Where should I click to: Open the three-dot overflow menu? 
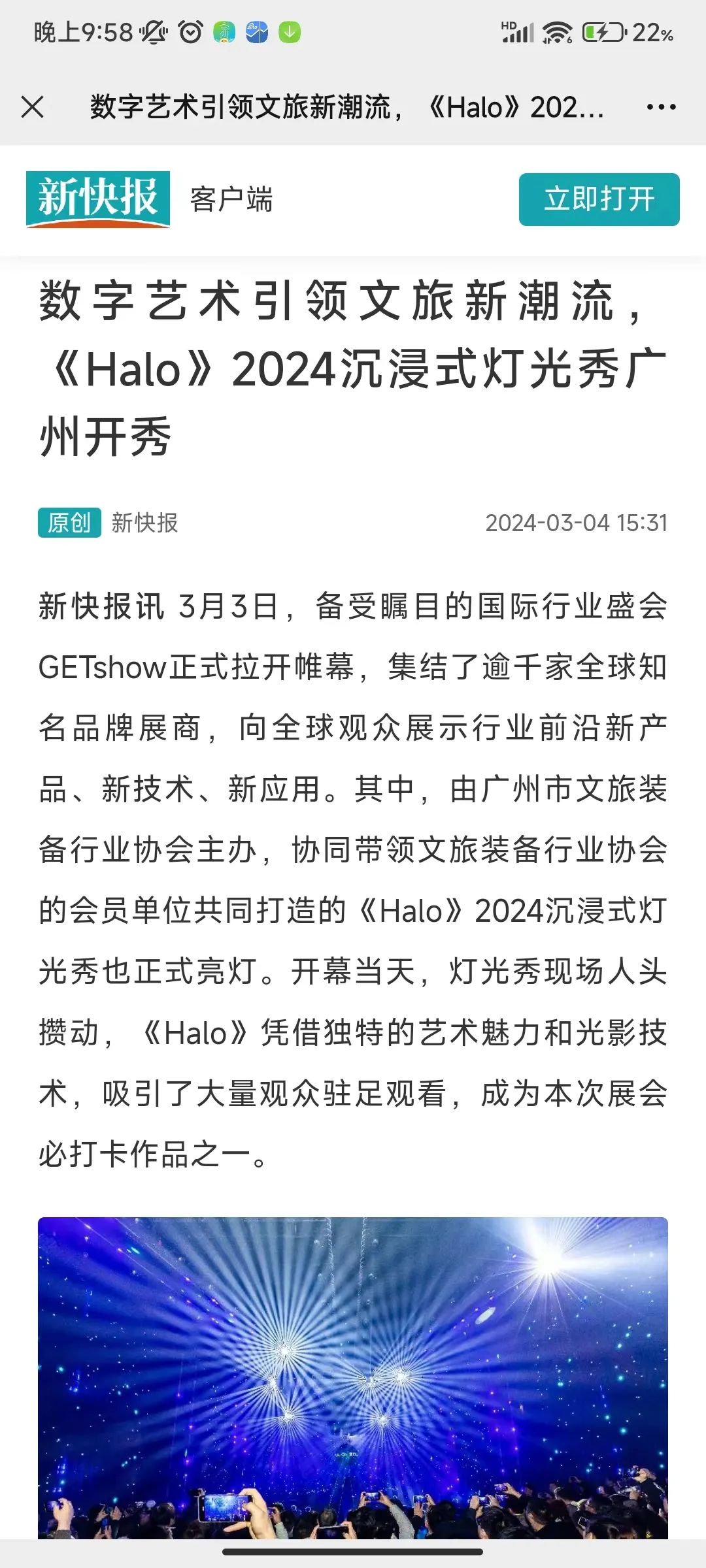(x=661, y=107)
